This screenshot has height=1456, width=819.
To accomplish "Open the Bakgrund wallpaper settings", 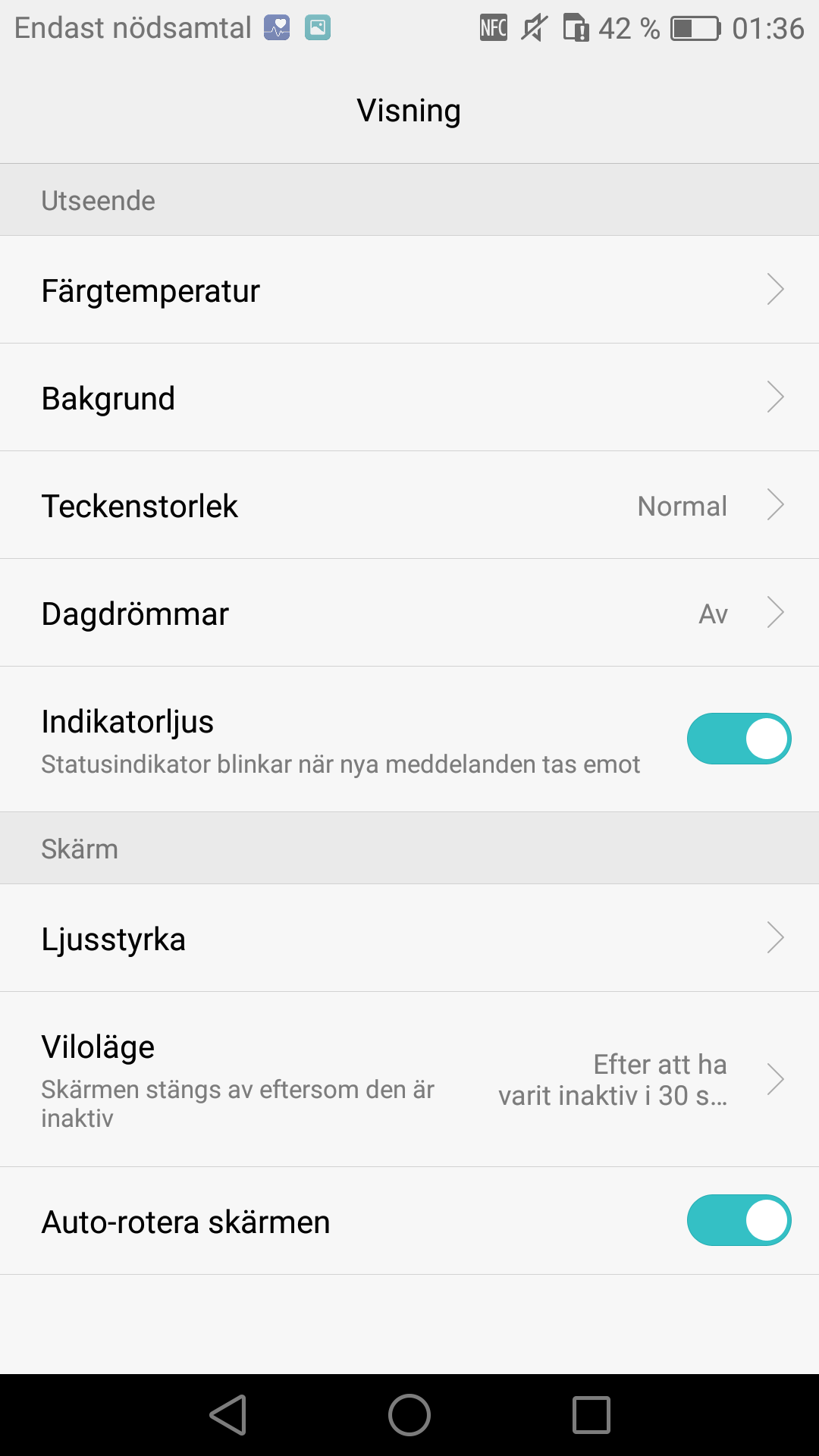I will click(x=409, y=397).
